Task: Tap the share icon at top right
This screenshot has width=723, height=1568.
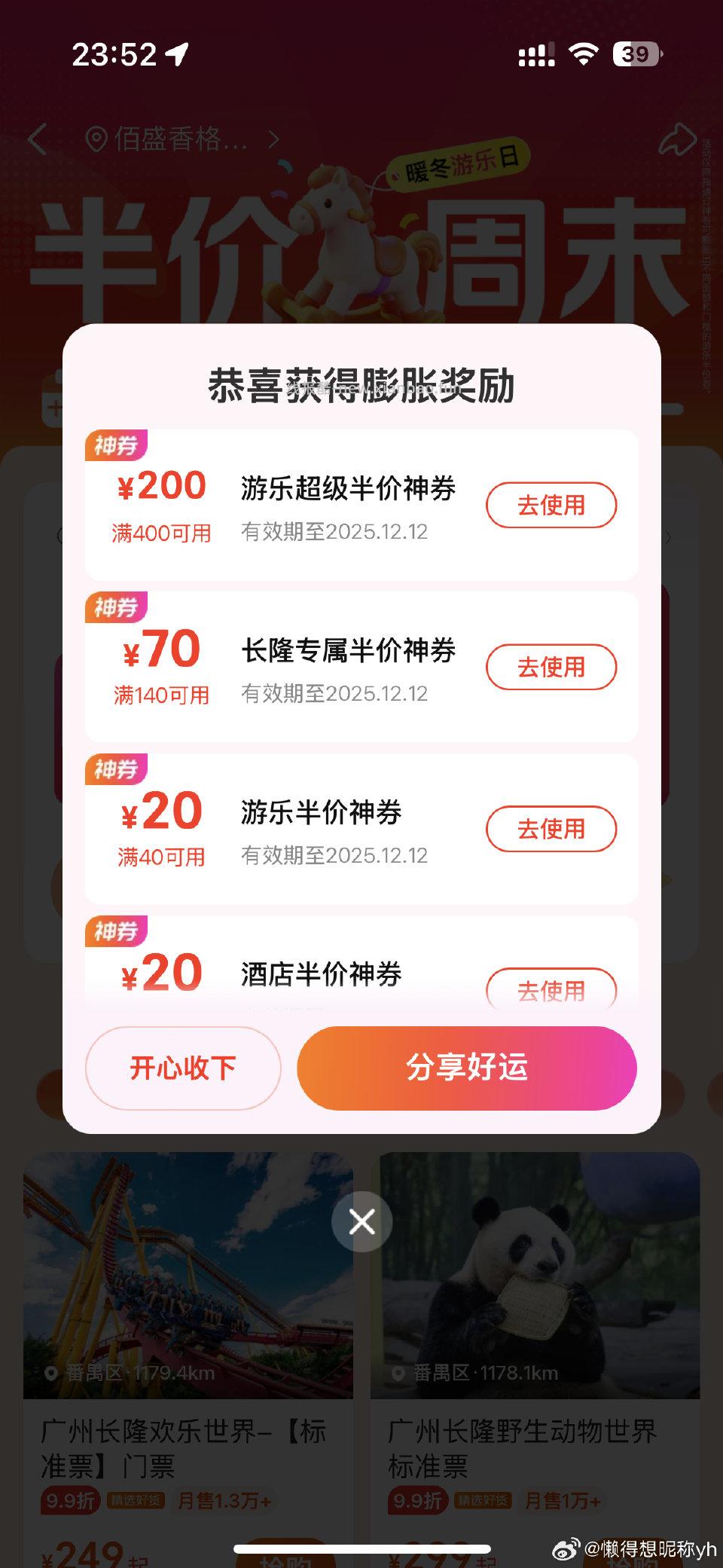Action: click(x=677, y=137)
